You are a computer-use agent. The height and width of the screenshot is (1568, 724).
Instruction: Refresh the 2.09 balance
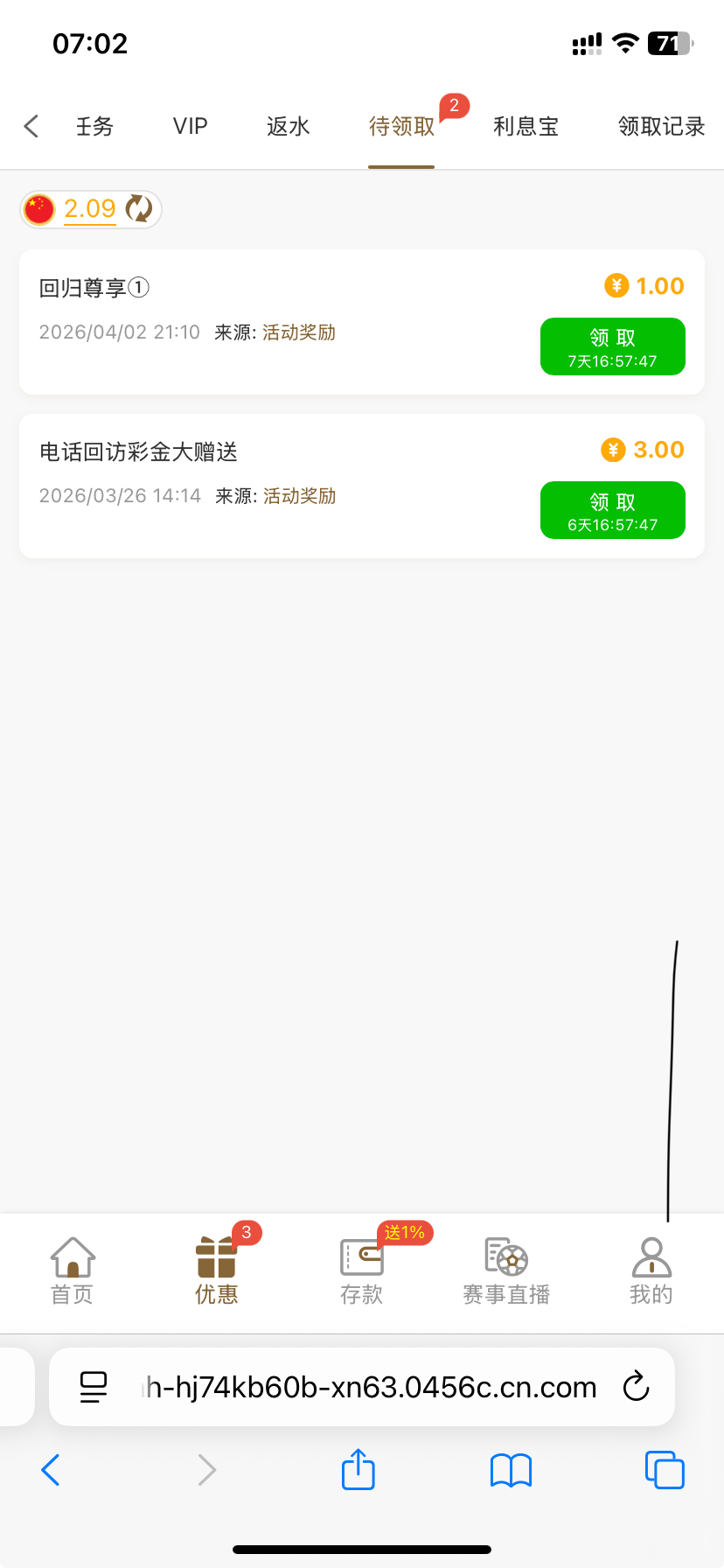pyautogui.click(x=139, y=209)
